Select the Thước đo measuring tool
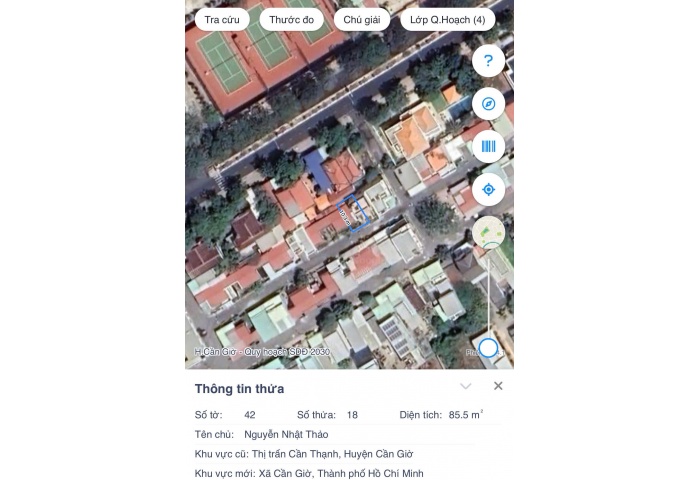700x480 pixels. [x=291, y=19]
